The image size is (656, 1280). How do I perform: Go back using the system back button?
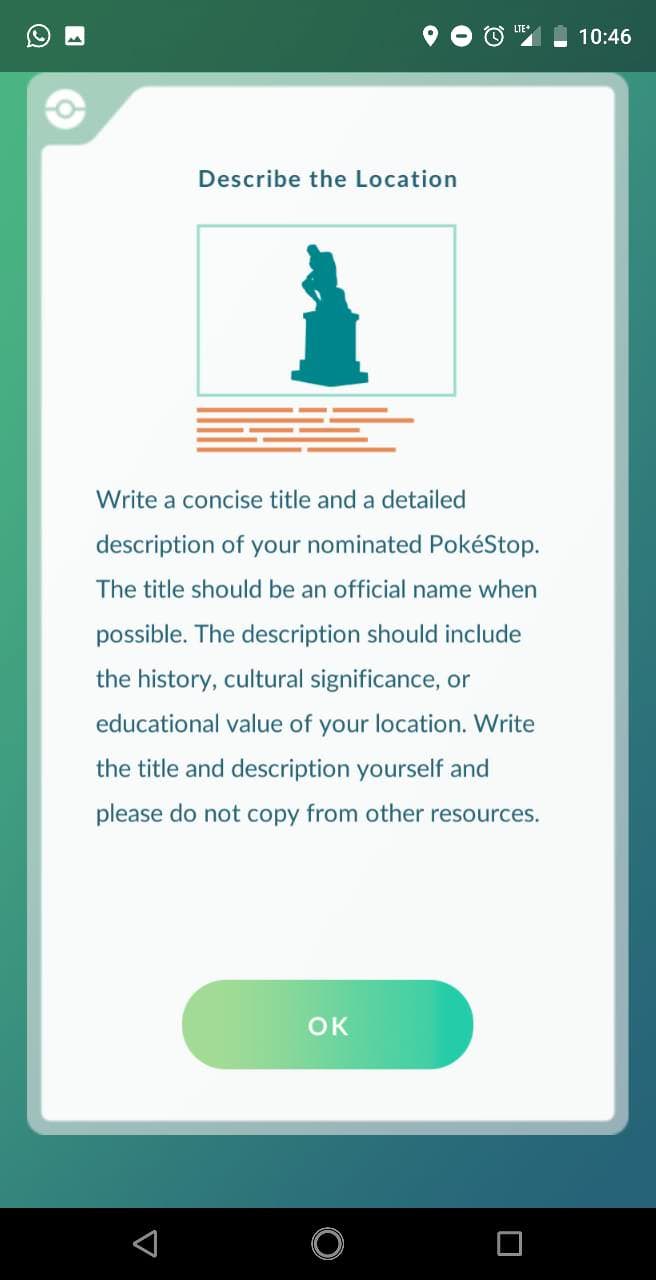pyautogui.click(x=145, y=1243)
